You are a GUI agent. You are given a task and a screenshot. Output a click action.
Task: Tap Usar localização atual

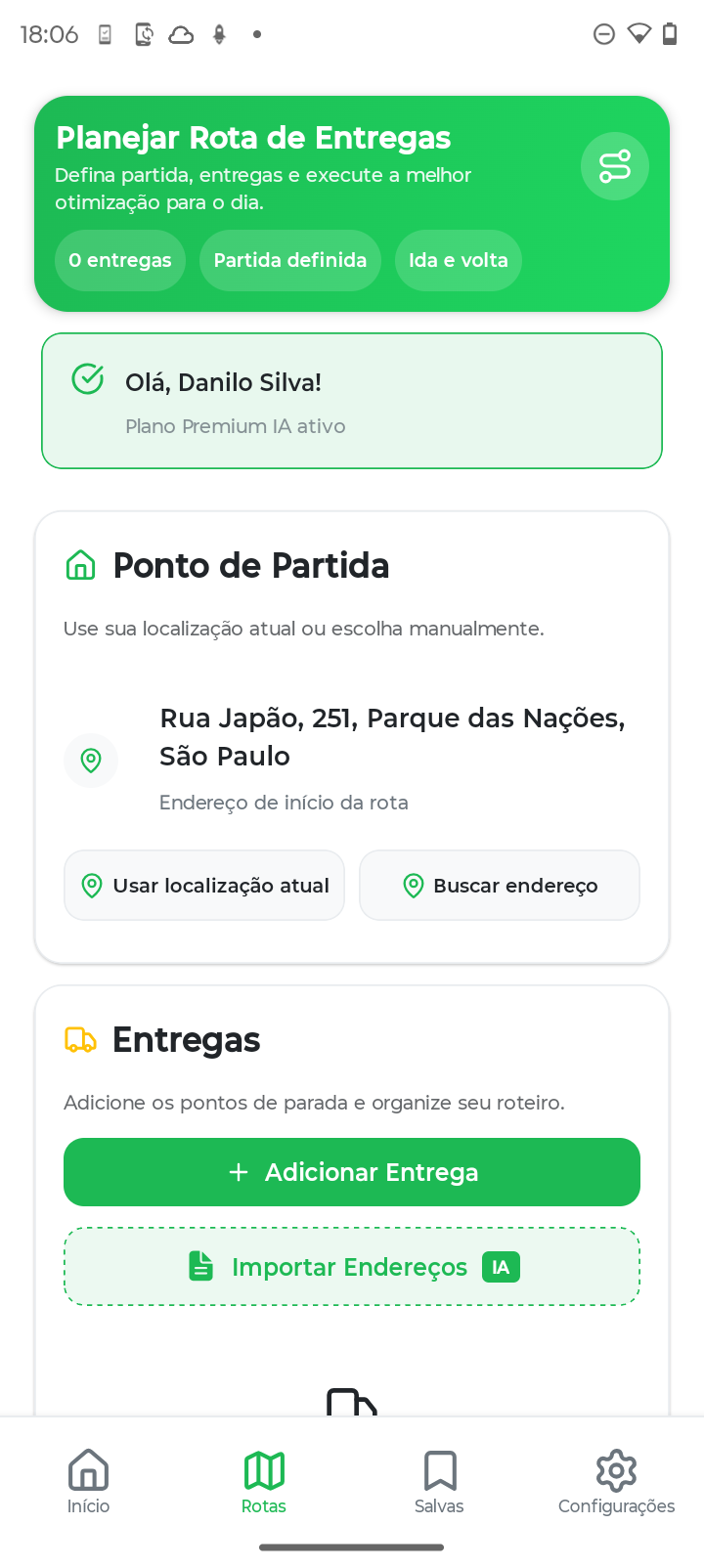point(203,885)
